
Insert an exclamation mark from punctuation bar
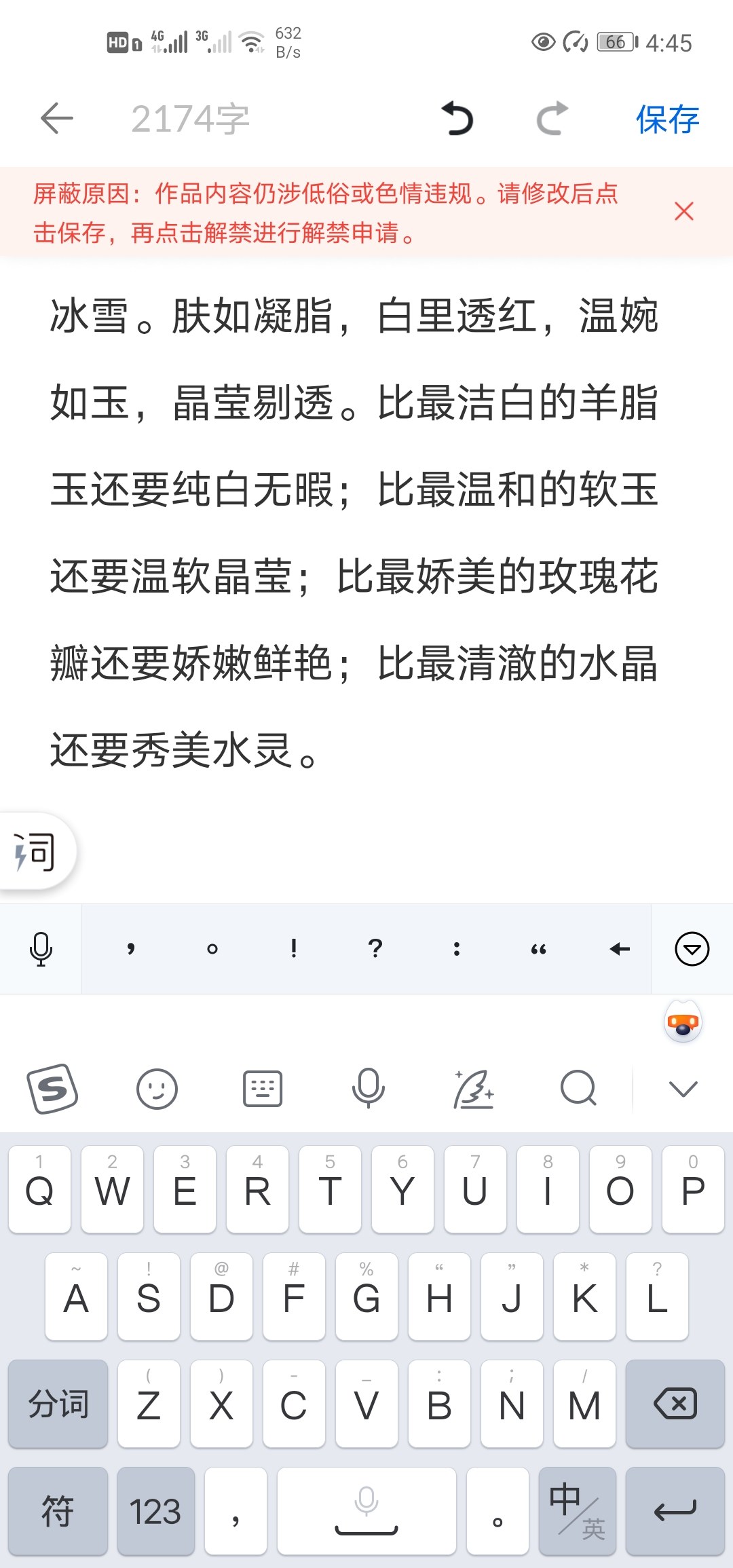tap(293, 948)
